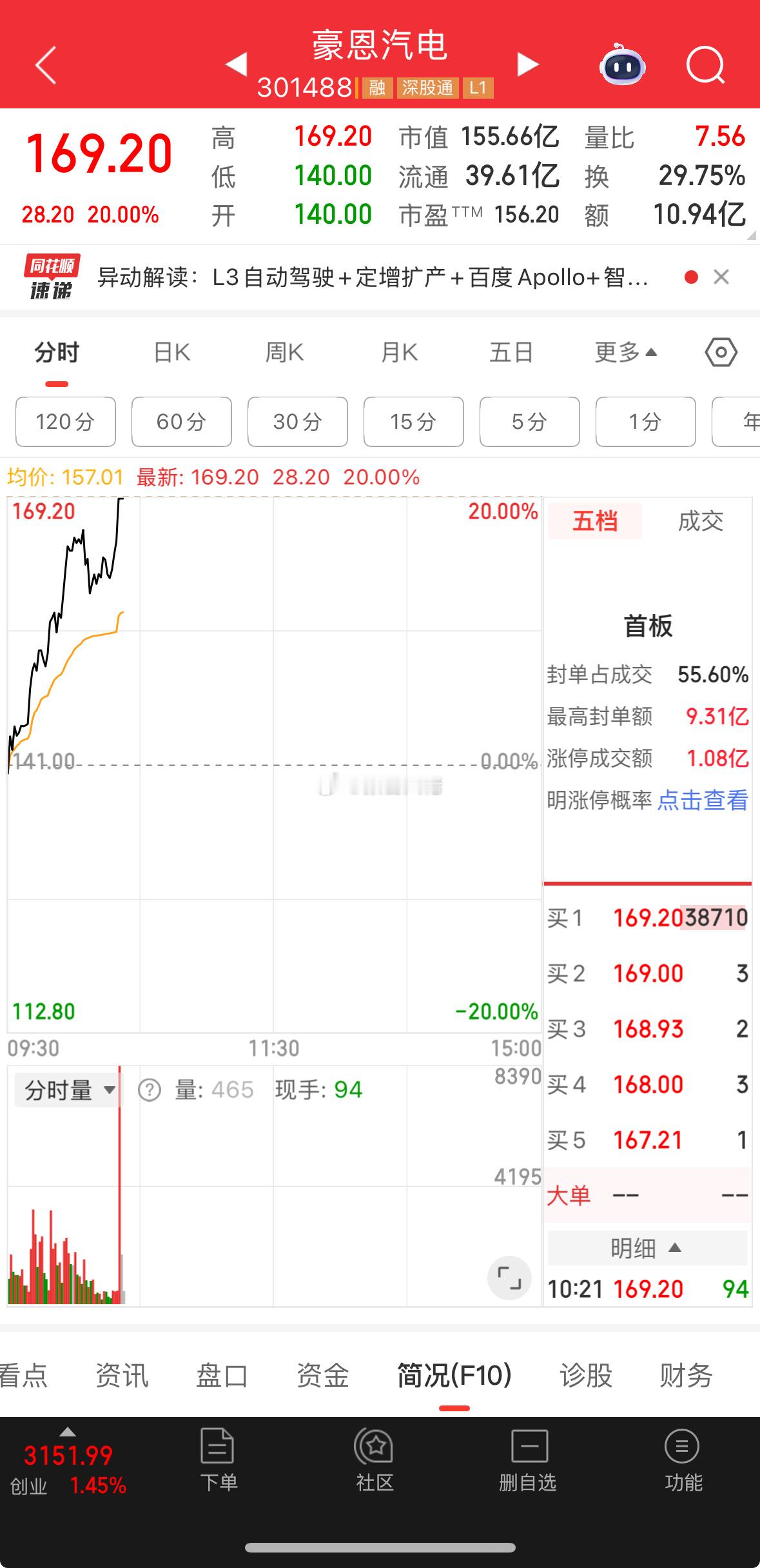This screenshot has width=760, height=1568.
Task: Open the 资金 funds tab
Action: pyautogui.click(x=322, y=1374)
